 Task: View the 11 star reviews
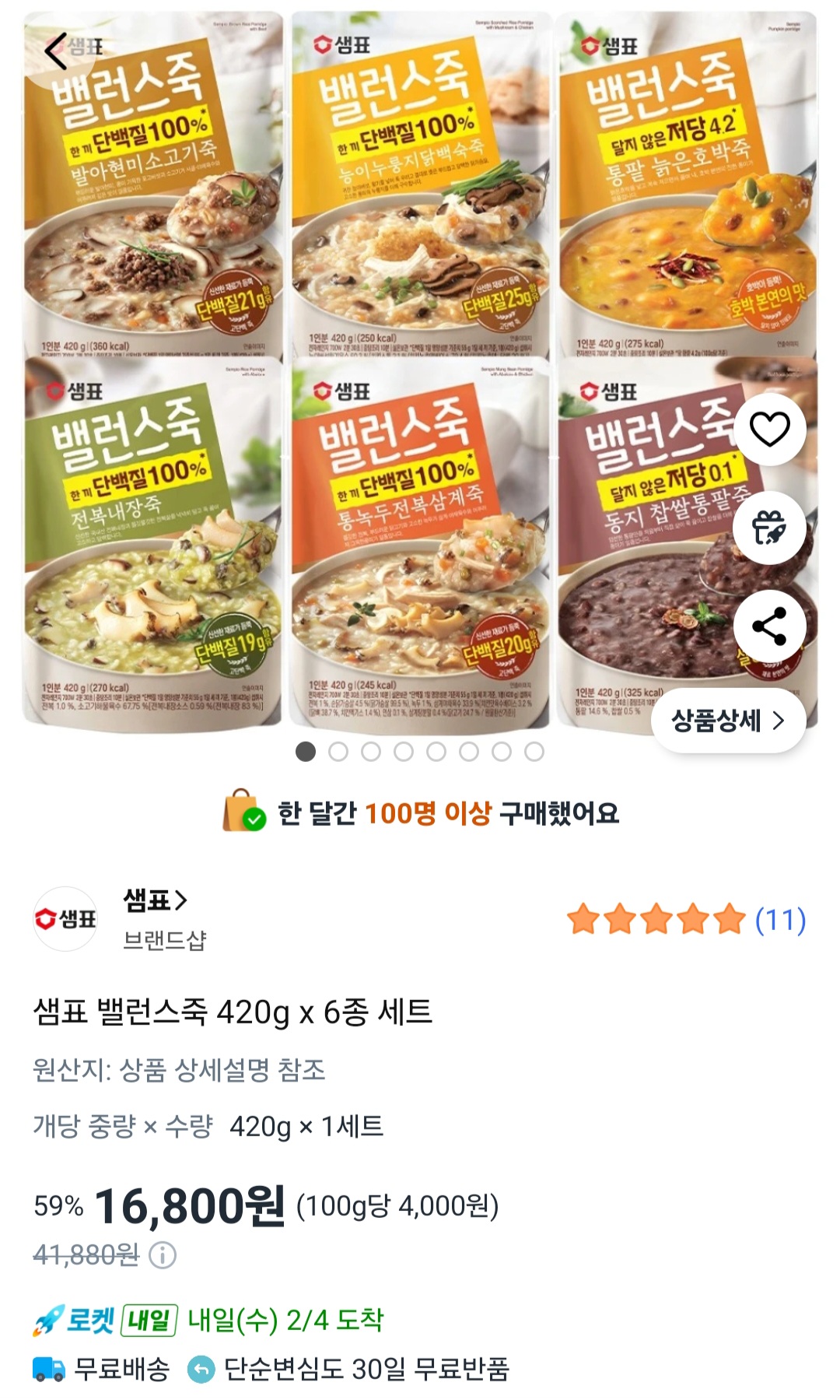pos(686,920)
